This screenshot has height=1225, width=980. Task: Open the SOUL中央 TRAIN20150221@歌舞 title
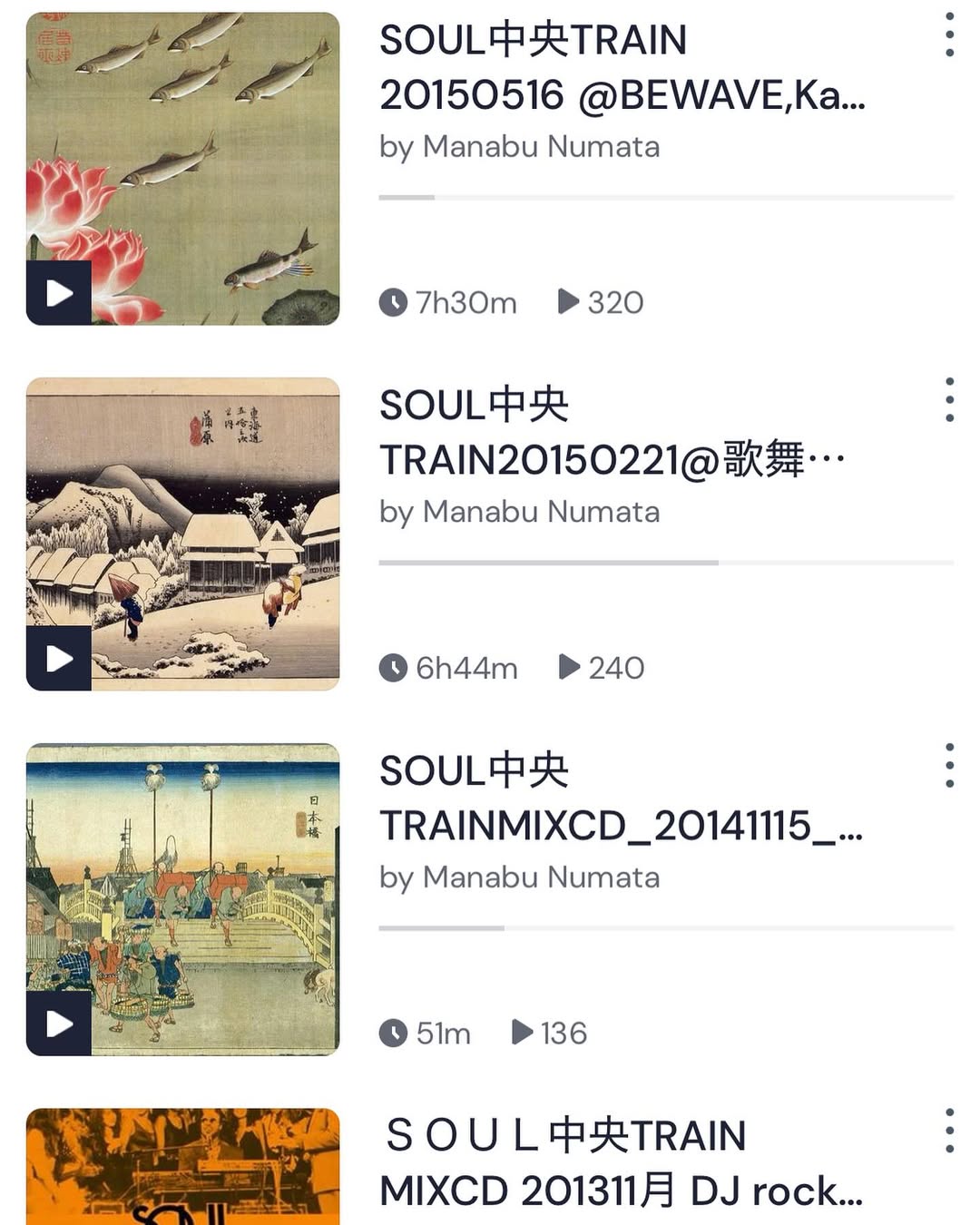[x=612, y=433]
